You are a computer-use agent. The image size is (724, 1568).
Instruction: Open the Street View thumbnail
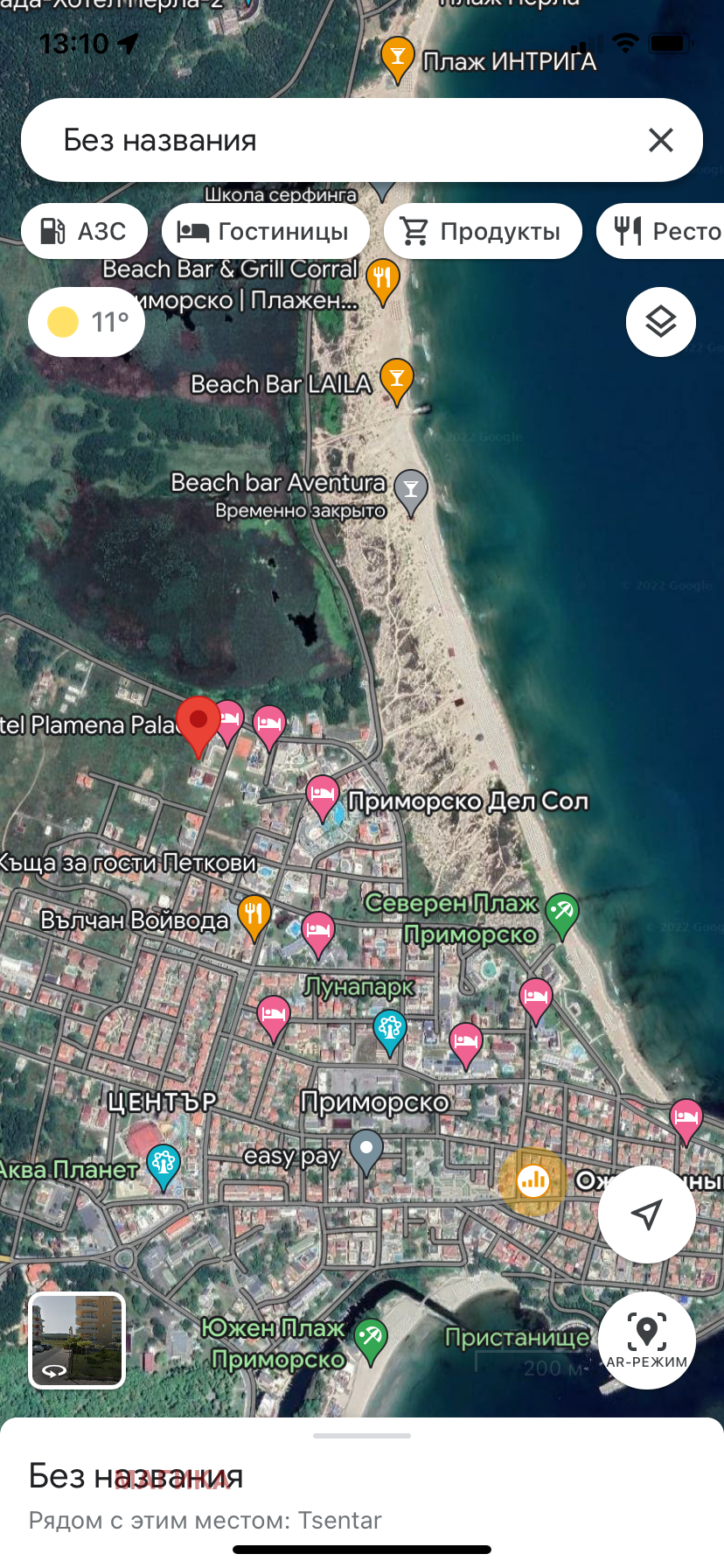click(77, 1340)
